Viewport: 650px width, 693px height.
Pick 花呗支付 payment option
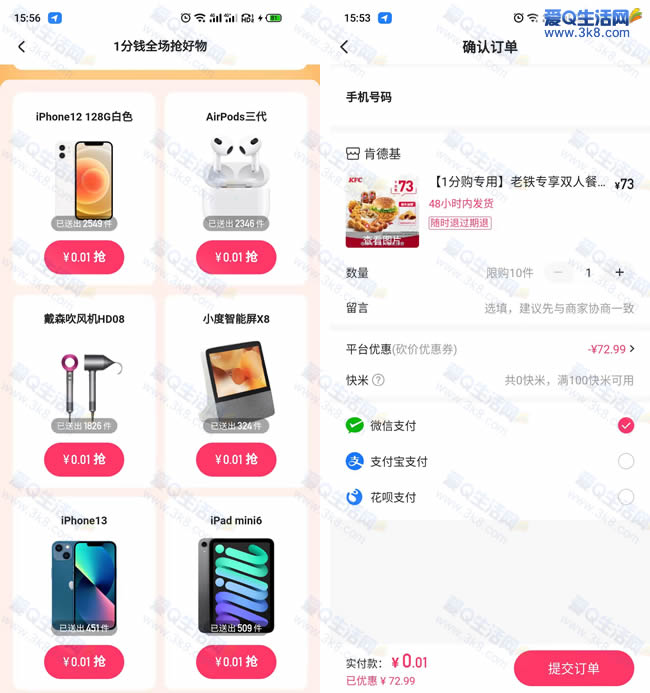coord(626,497)
